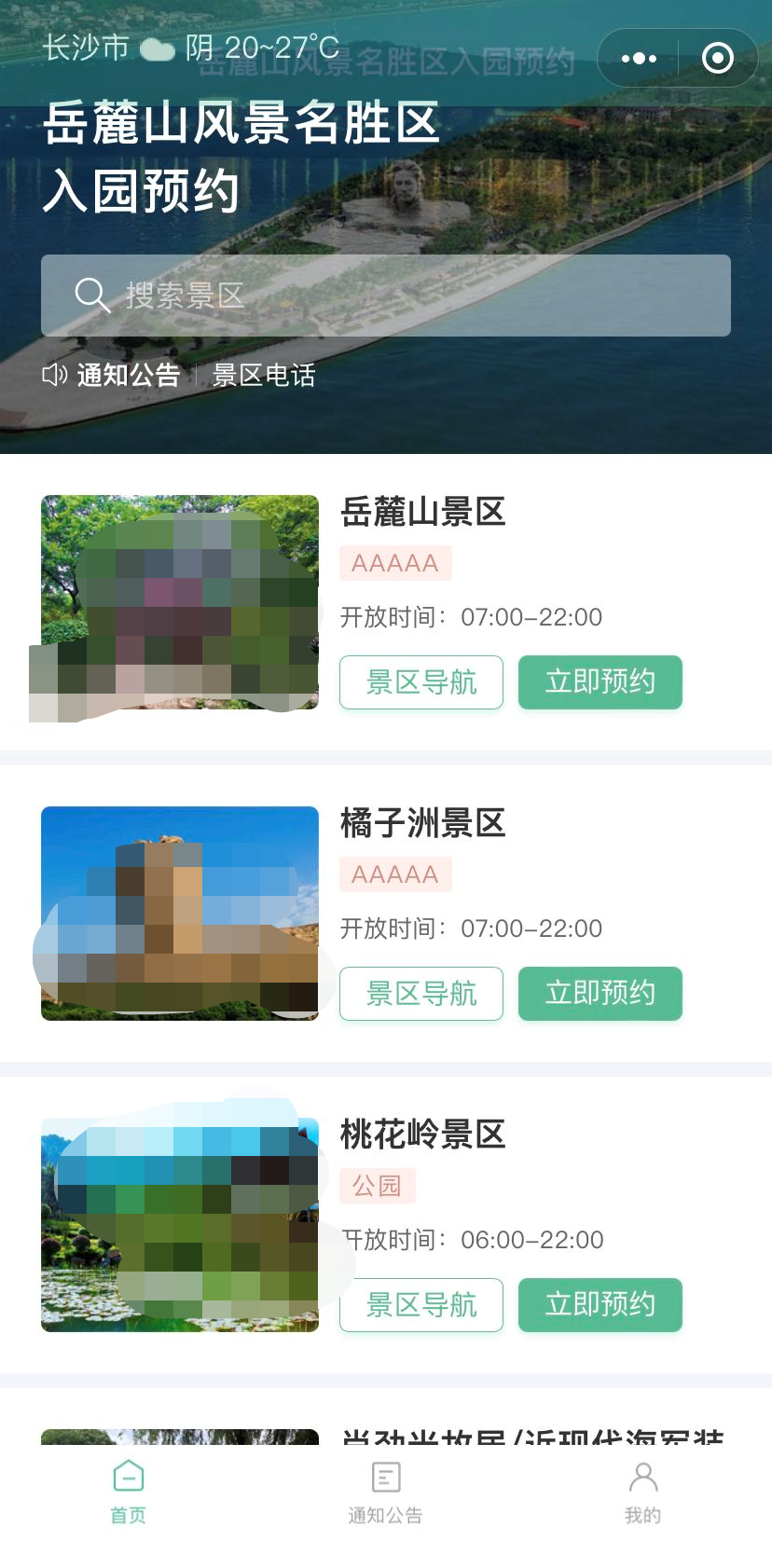Viewport: 772px width, 1568px height.
Task: Switch to the 首页 tab
Action: click(129, 1492)
